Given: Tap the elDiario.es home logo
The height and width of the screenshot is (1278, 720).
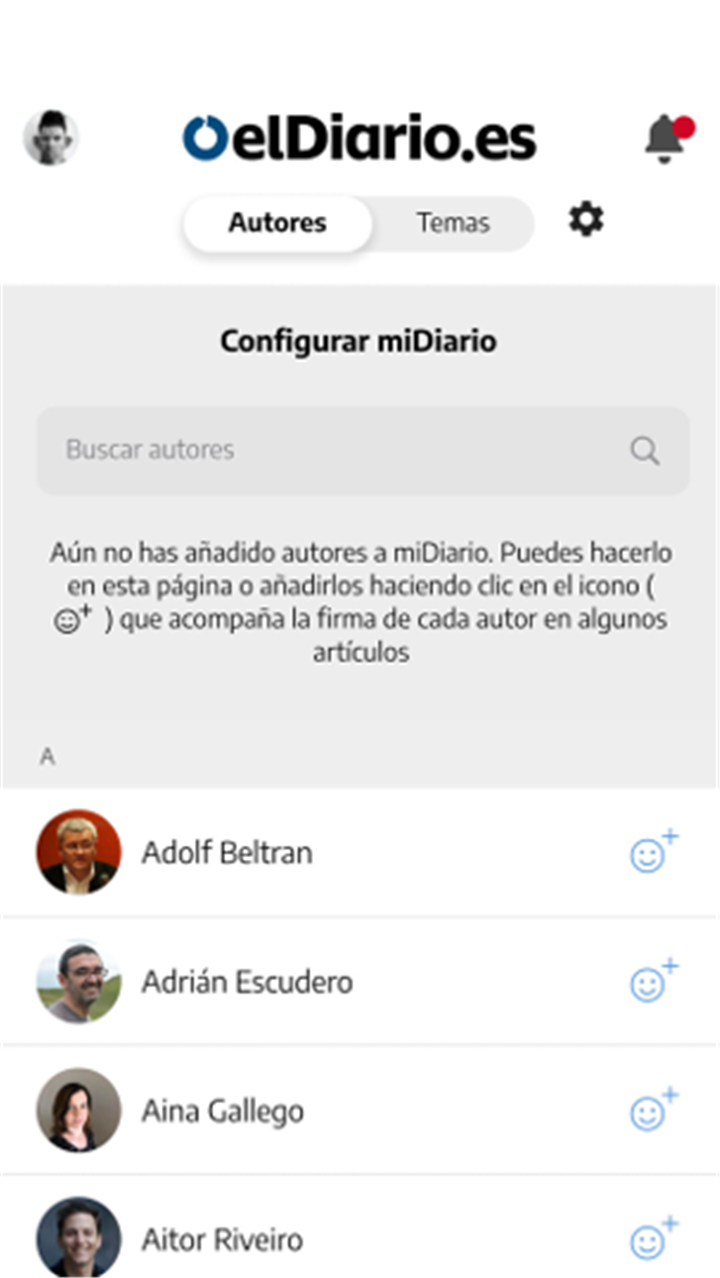Looking at the screenshot, I should coord(359,139).
